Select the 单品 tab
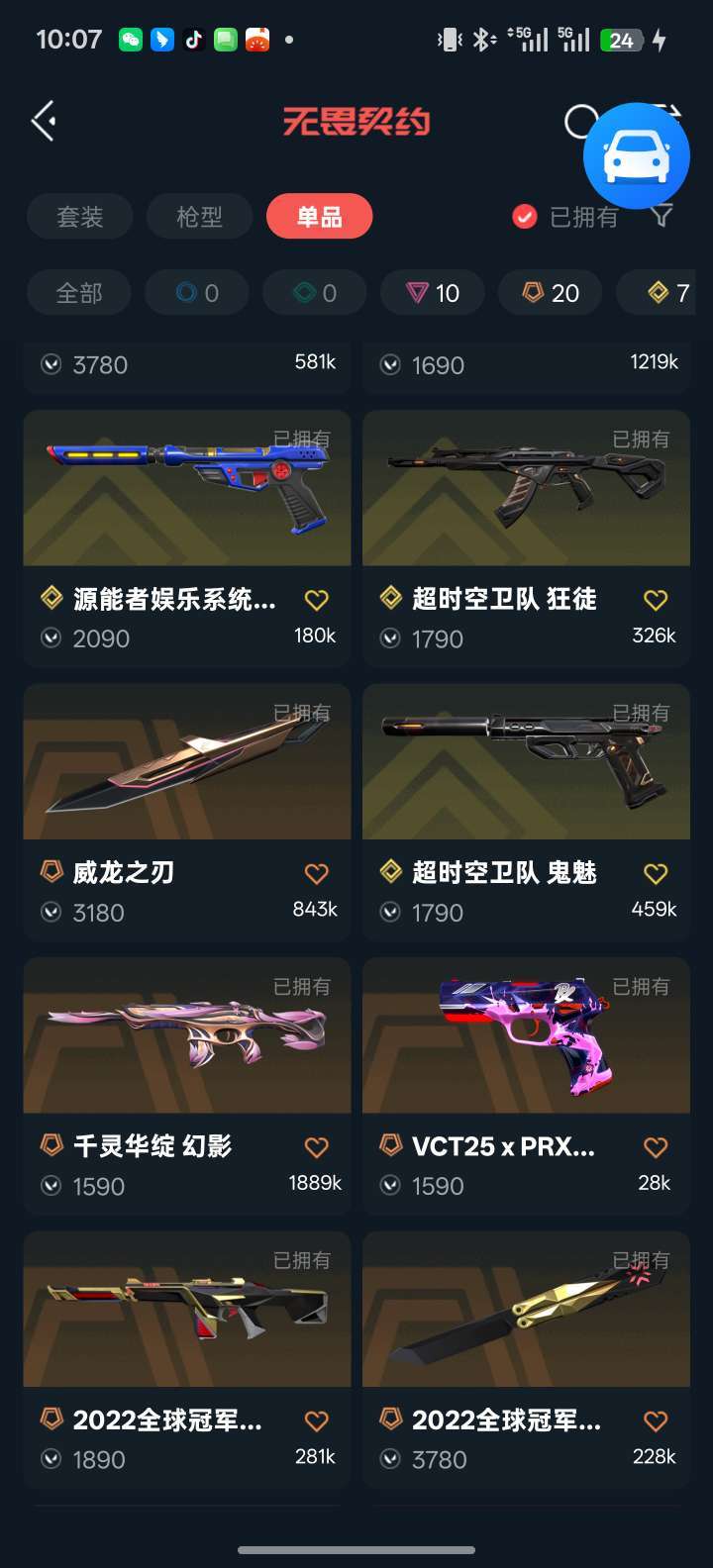The height and width of the screenshot is (1568, 713). click(x=319, y=217)
